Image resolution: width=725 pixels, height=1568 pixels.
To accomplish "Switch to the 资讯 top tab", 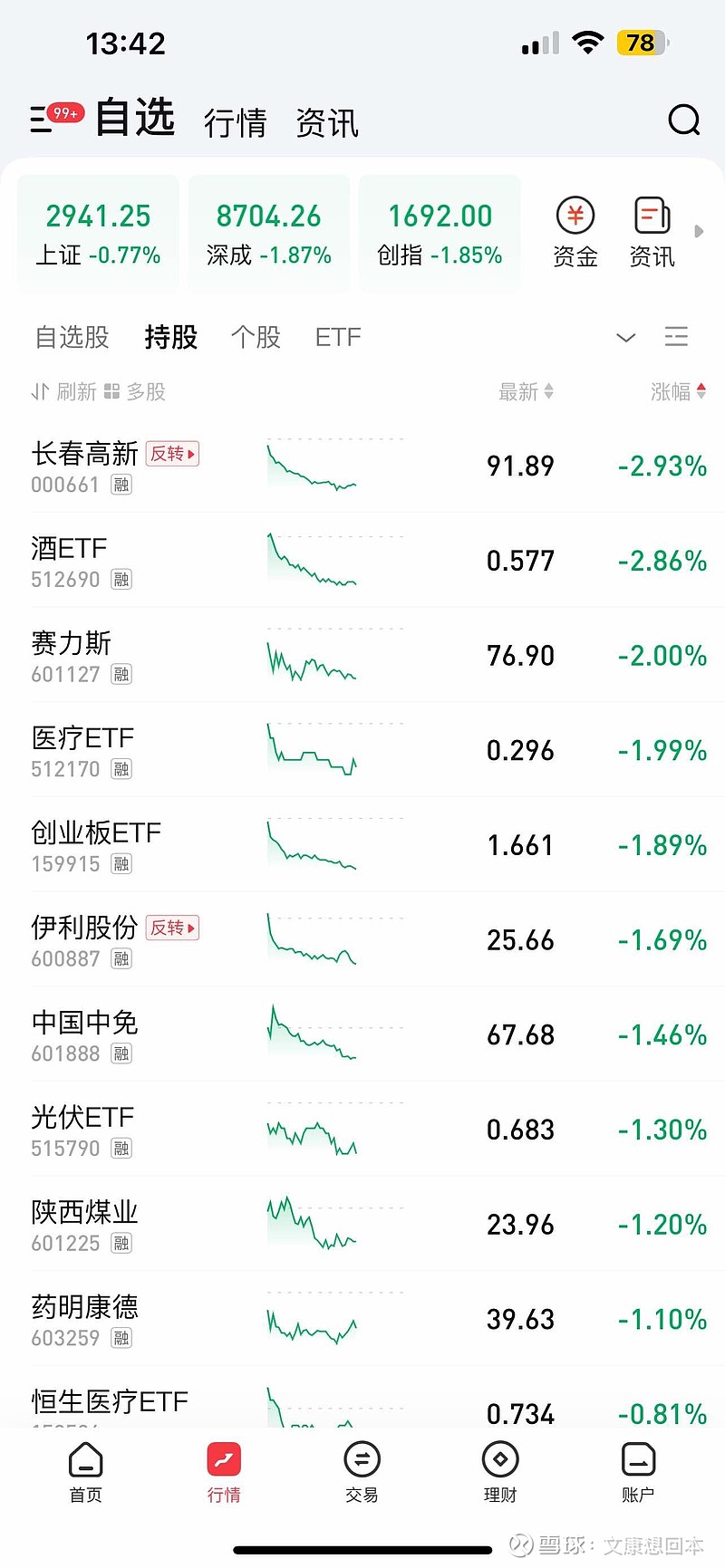I will [x=327, y=122].
